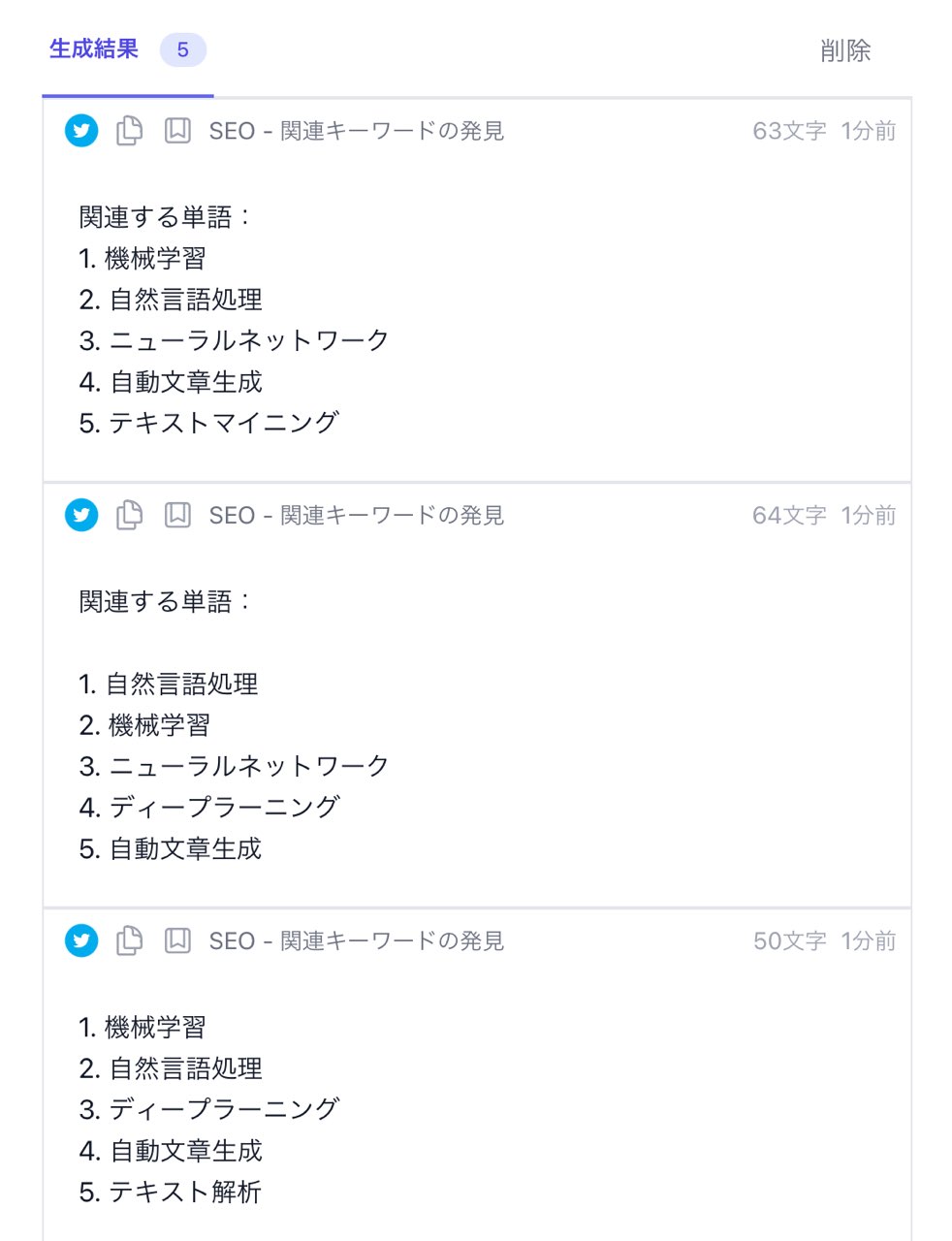This screenshot has width=952, height=1241.
Task: Open the bookmark icon on the first result
Action: coord(177,131)
